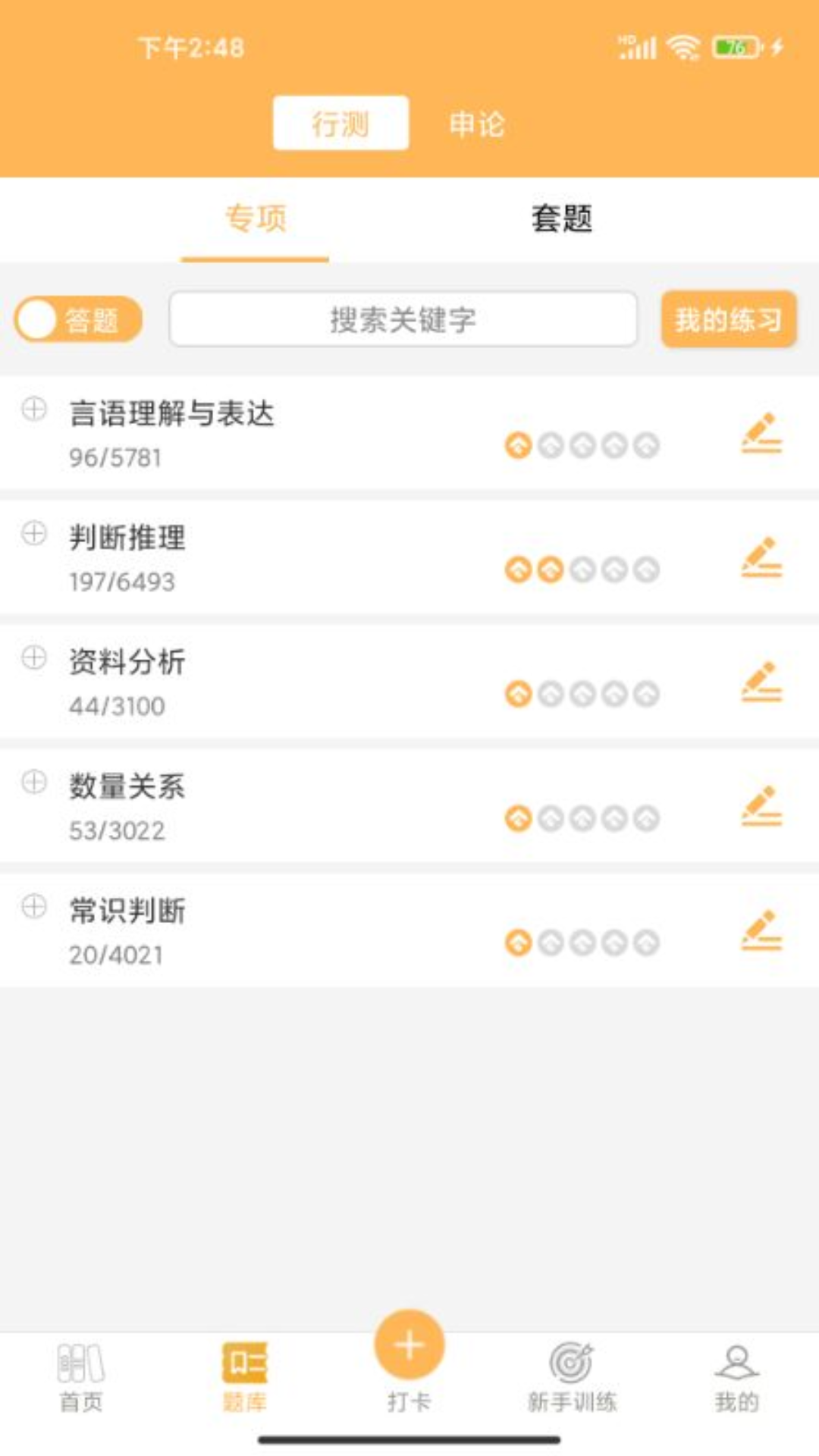Expand the 数量关系 category

pyautogui.click(x=34, y=782)
